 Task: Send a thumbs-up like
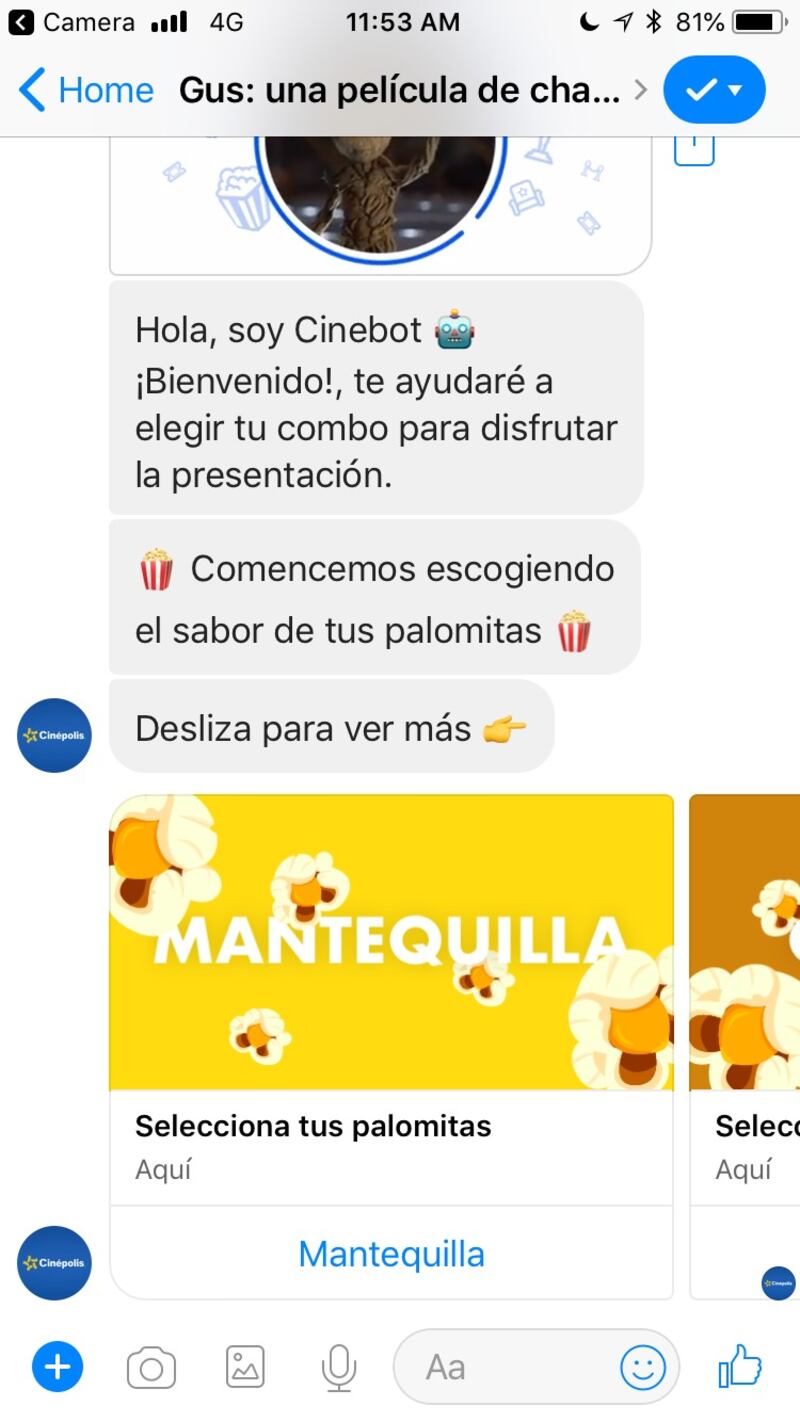click(x=740, y=1366)
